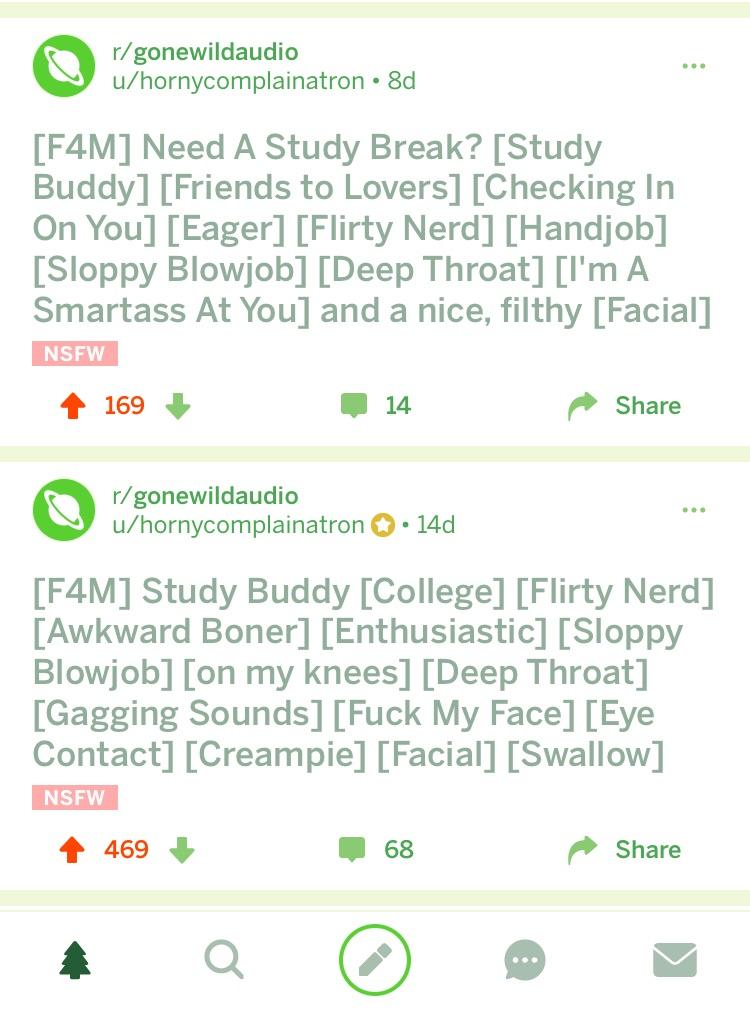Share the post with 169 points
750x1010 pixels.
point(625,405)
